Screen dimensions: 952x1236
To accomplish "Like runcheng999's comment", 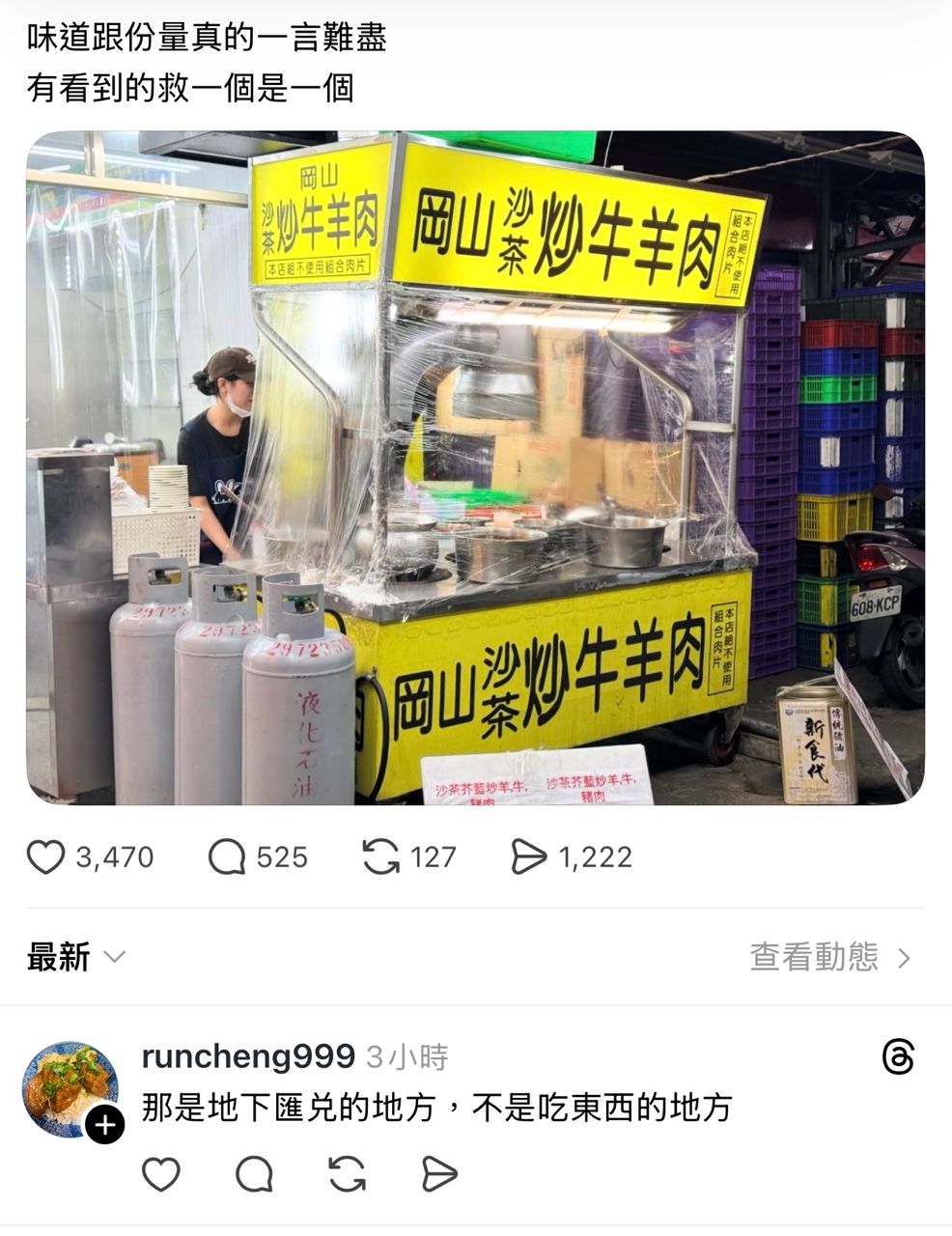I will [x=161, y=1175].
